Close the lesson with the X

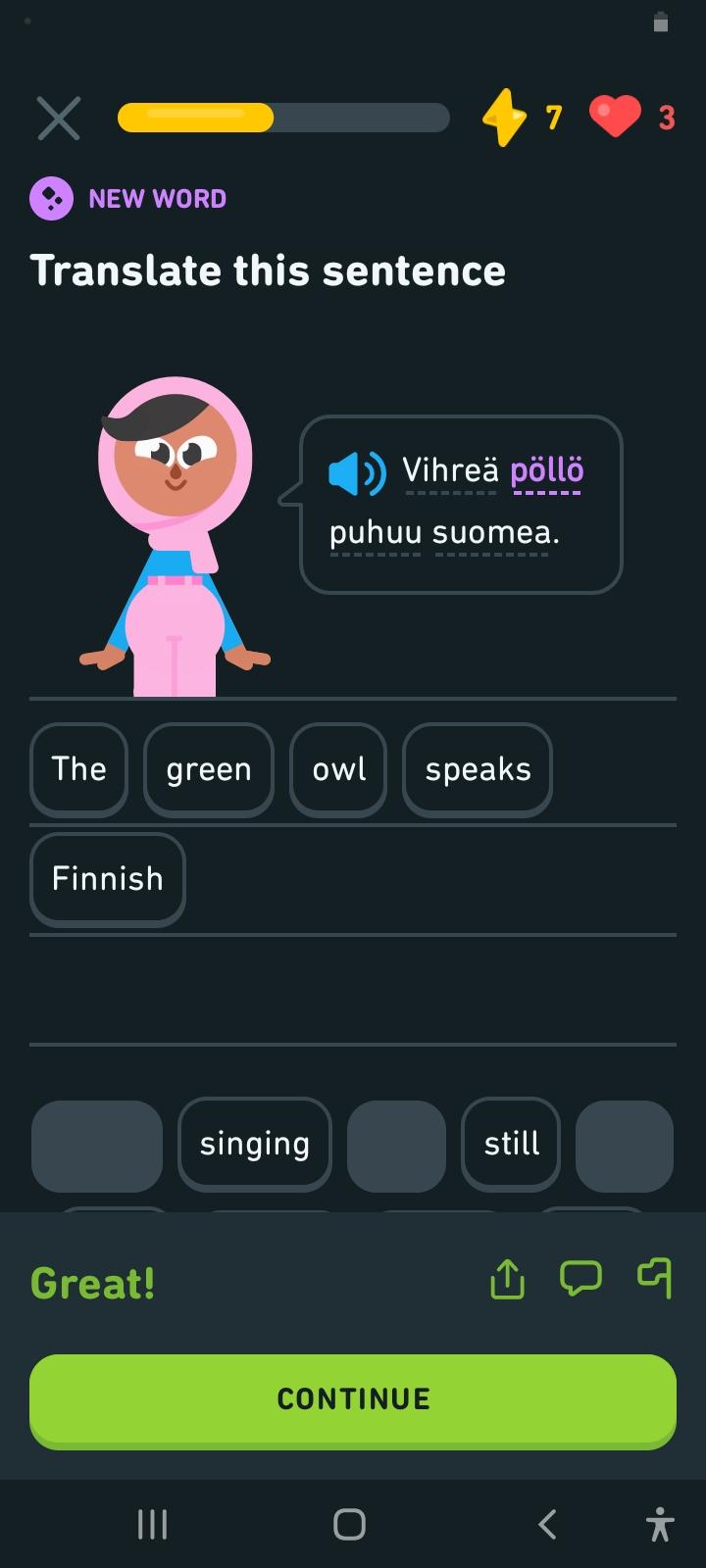tap(59, 119)
